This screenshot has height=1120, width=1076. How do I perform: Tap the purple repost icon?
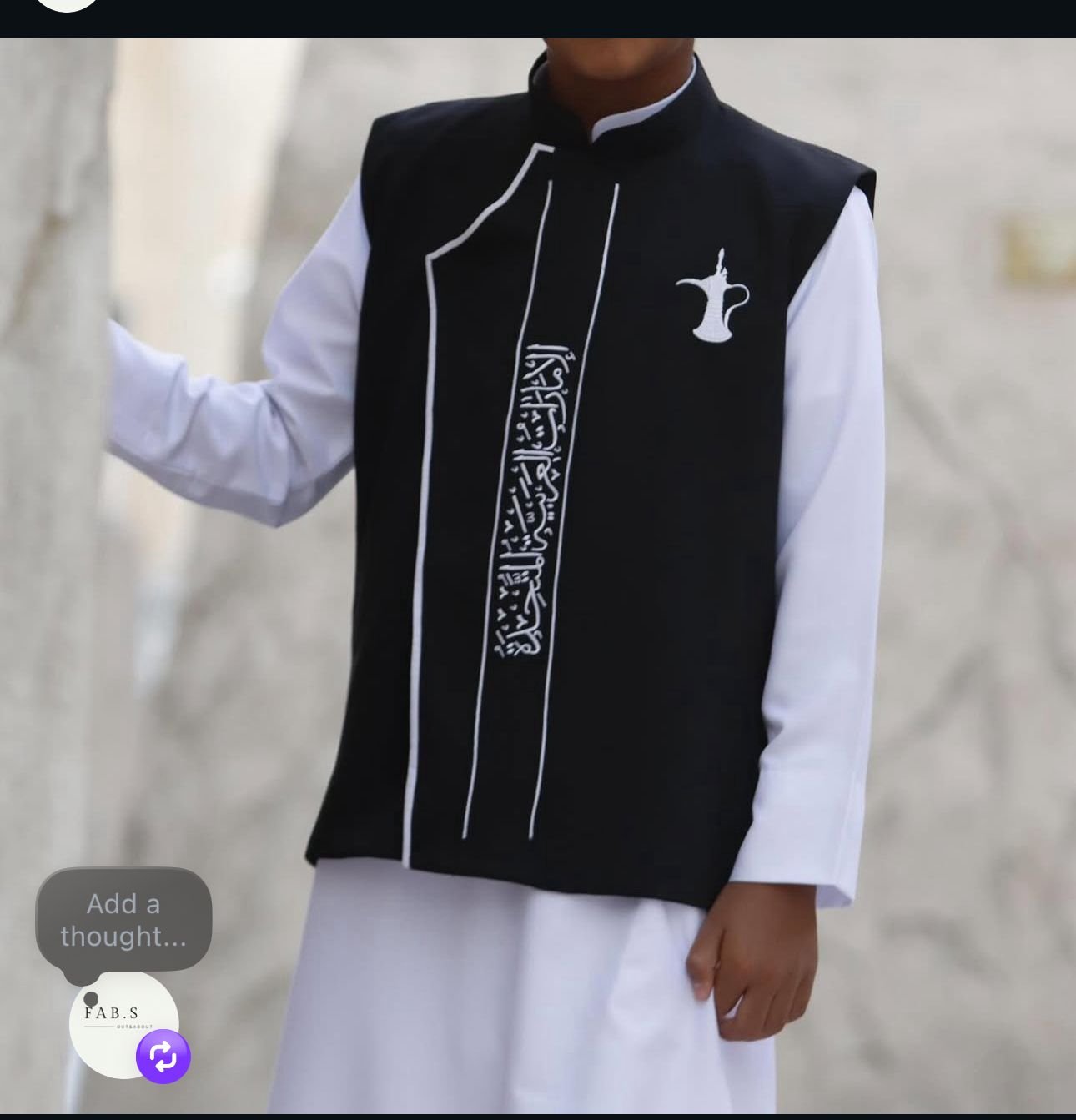tap(163, 1057)
